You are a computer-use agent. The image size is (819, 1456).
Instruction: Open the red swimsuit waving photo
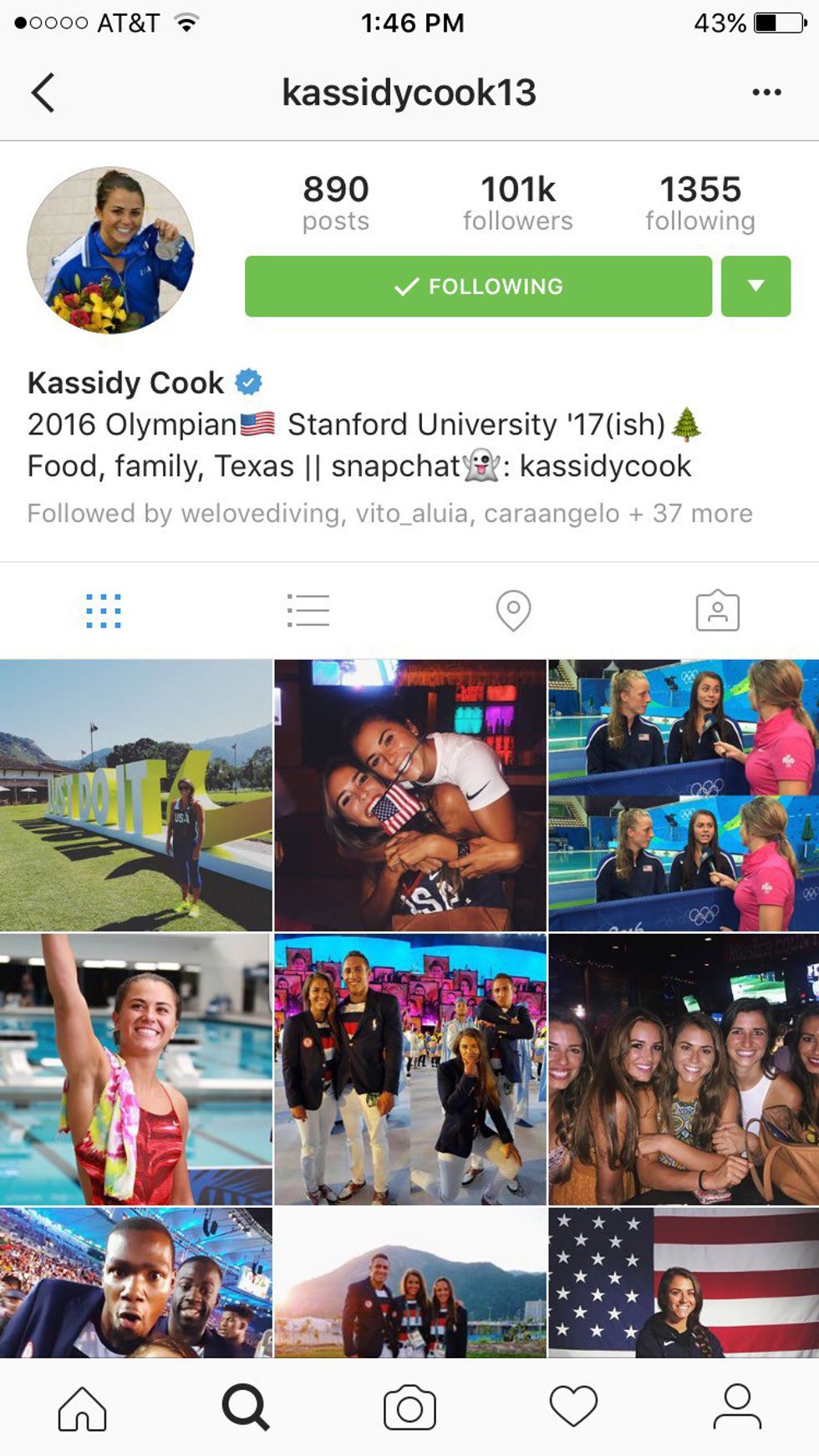point(136,1068)
